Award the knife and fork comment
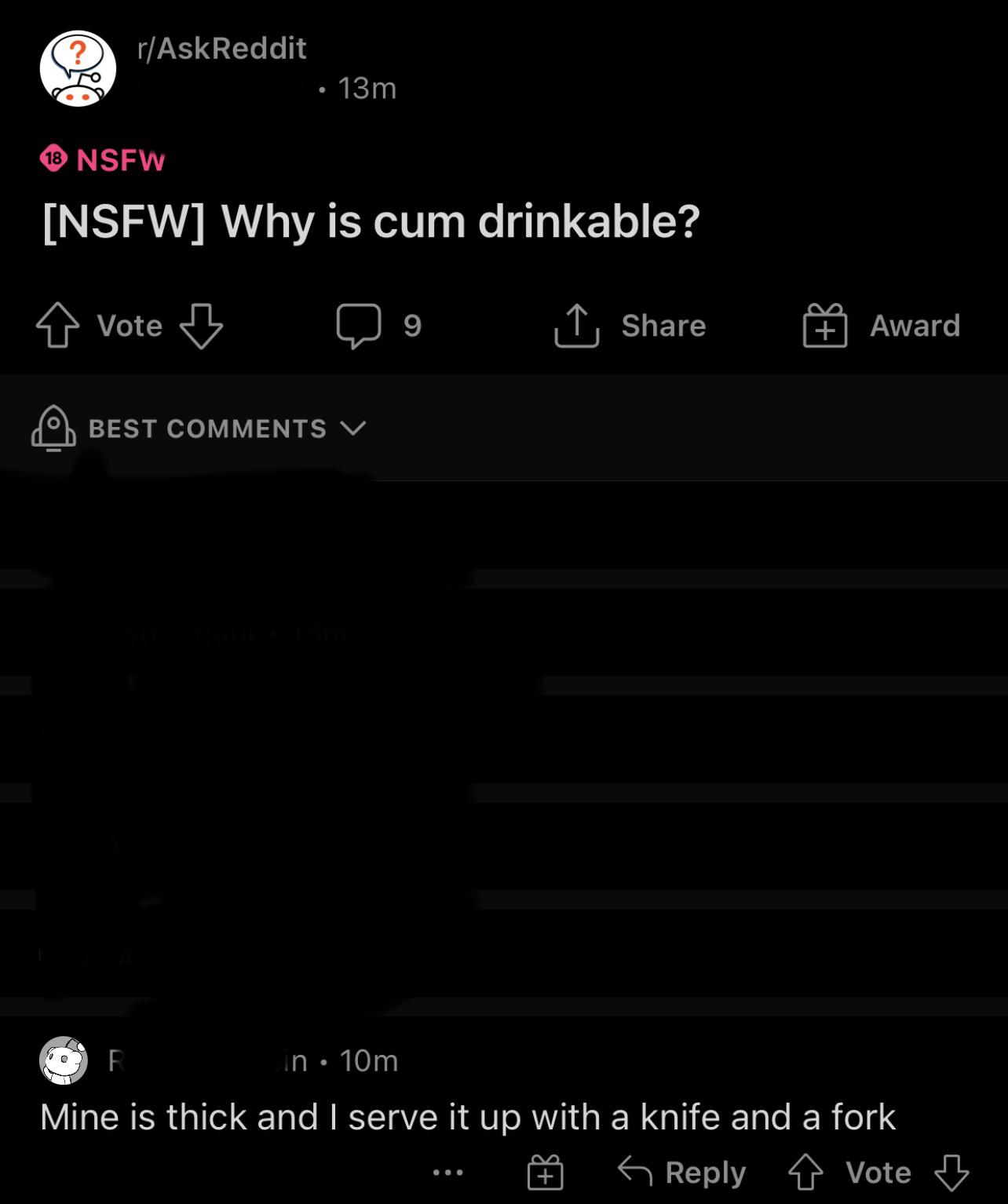1008x1204 pixels. pyautogui.click(x=546, y=1173)
